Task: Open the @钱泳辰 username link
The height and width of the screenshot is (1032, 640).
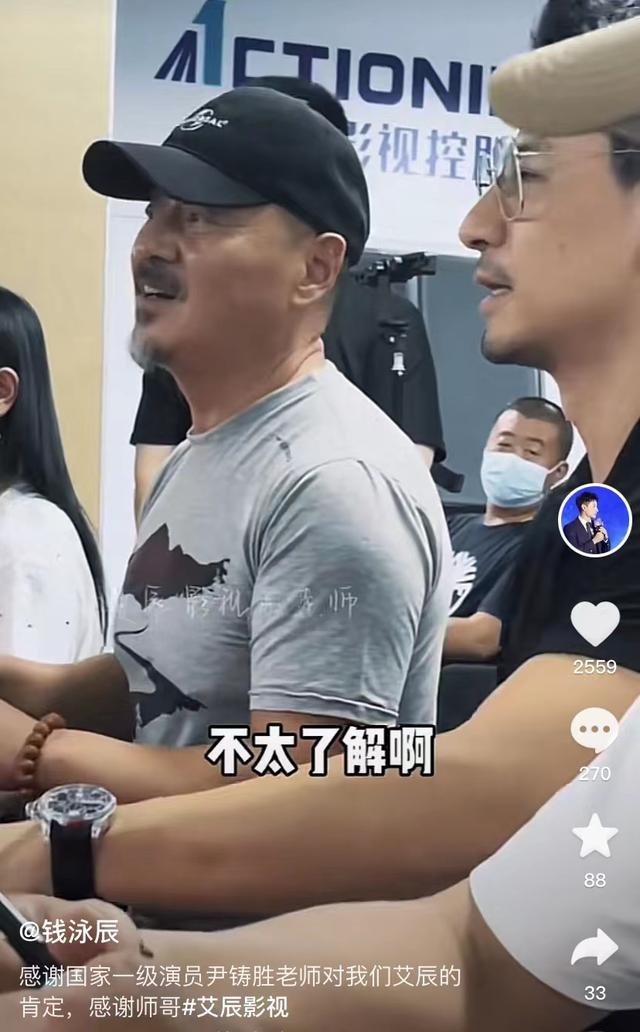Action: point(69,932)
